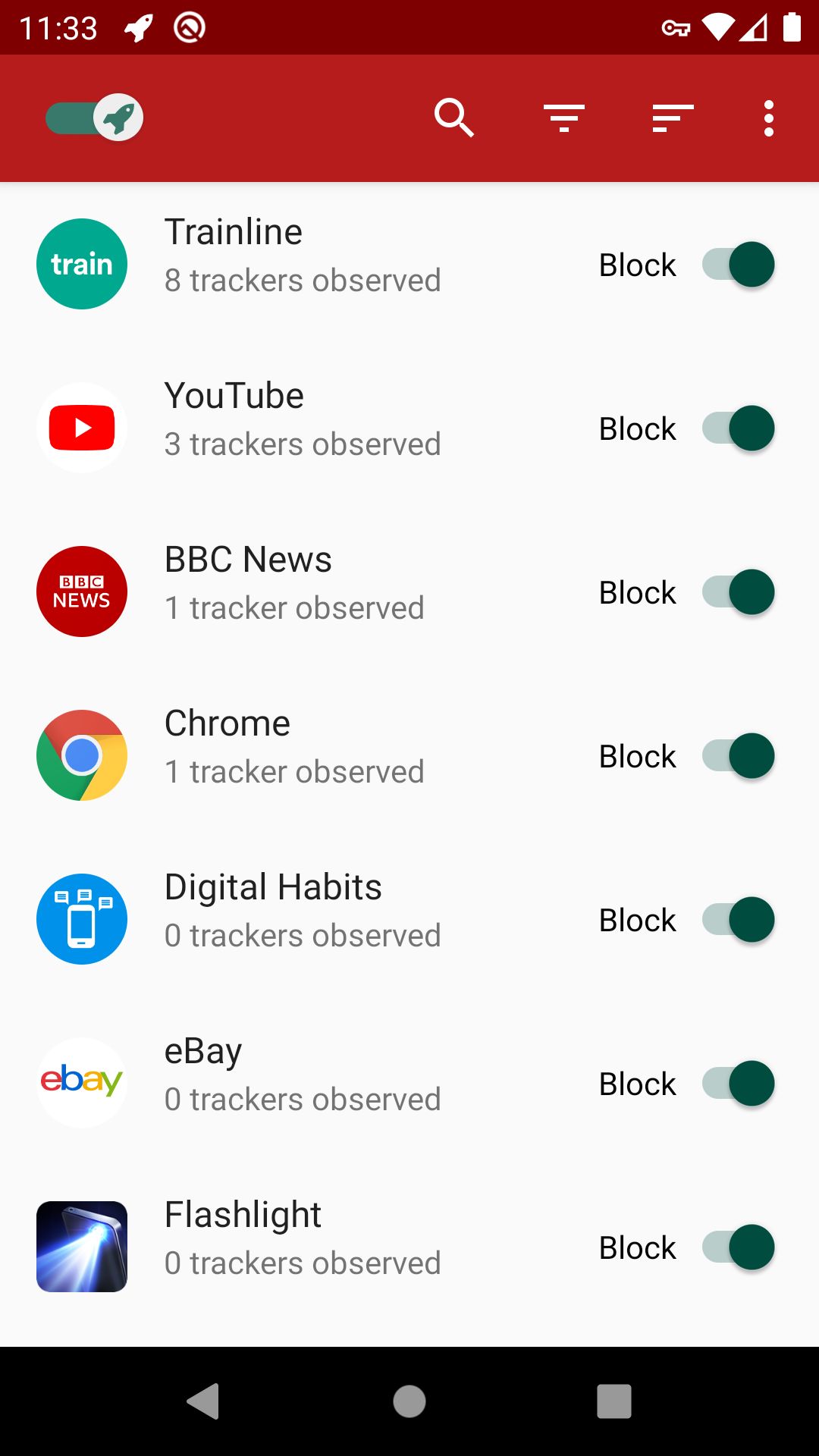Tap the eBay app icon
The height and width of the screenshot is (1456, 819).
81,1082
